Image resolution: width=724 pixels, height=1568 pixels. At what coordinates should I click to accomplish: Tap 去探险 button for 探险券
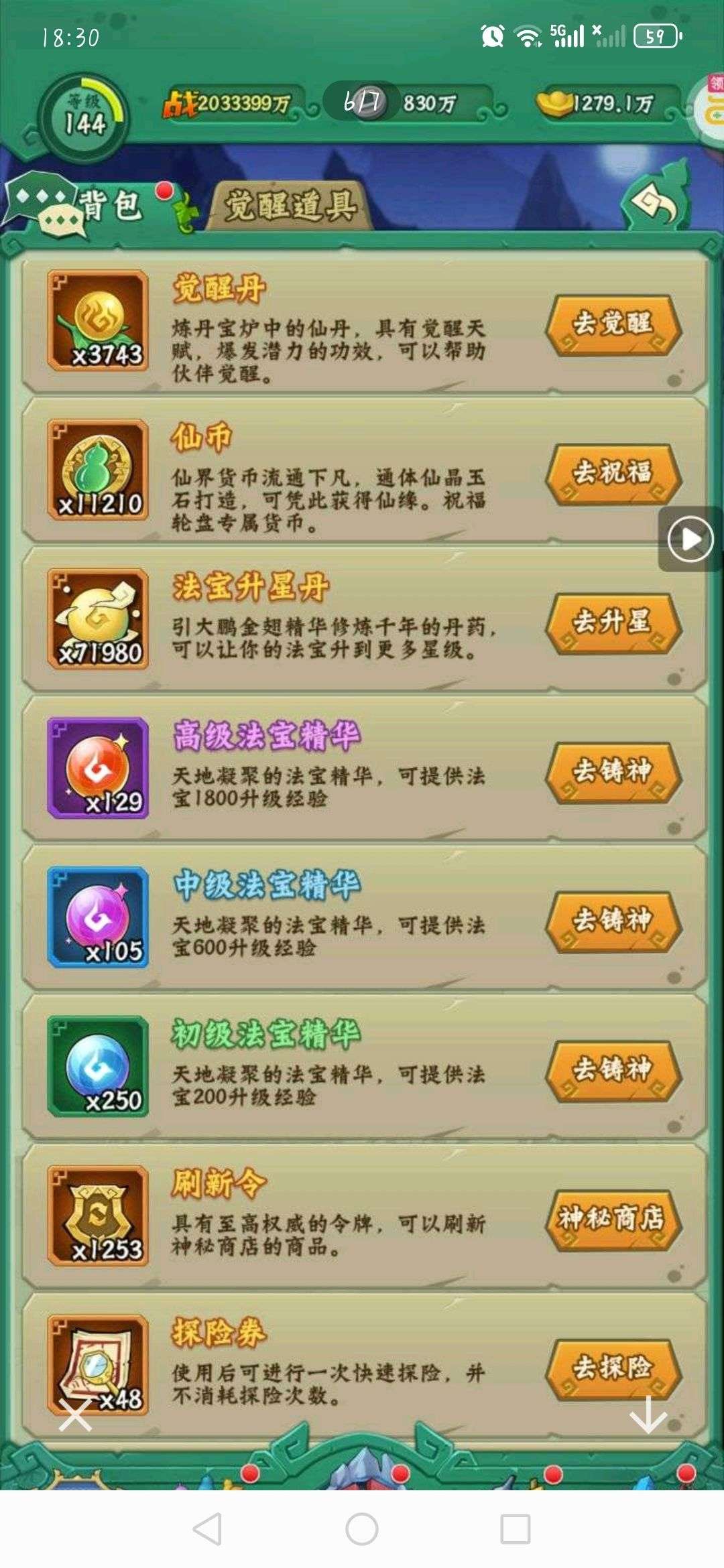pos(613,1369)
